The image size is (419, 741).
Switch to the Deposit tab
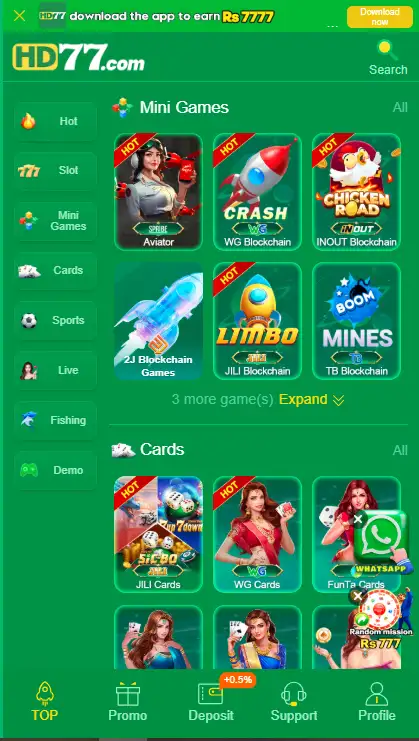pos(211,701)
